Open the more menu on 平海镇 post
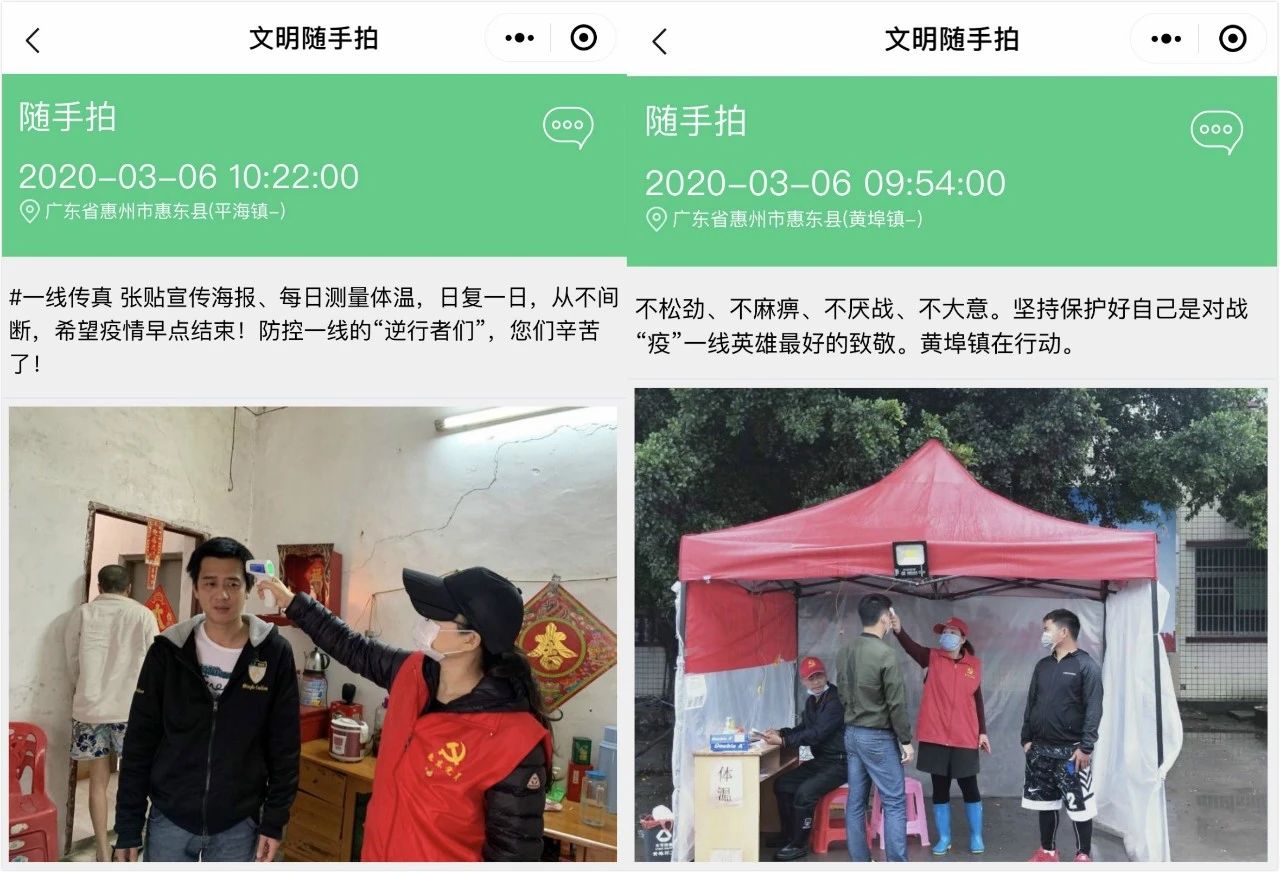1280x872 pixels. point(519,38)
